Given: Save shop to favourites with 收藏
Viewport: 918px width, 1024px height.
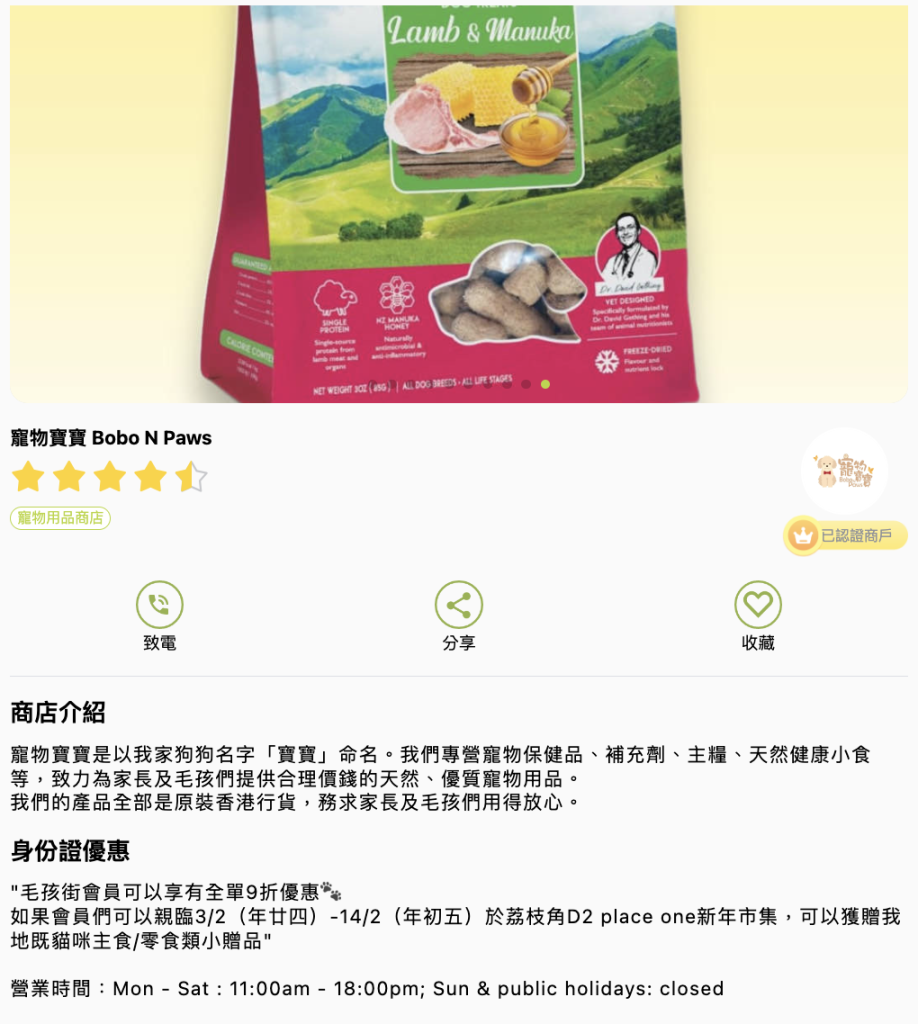Looking at the screenshot, I should (x=758, y=605).
